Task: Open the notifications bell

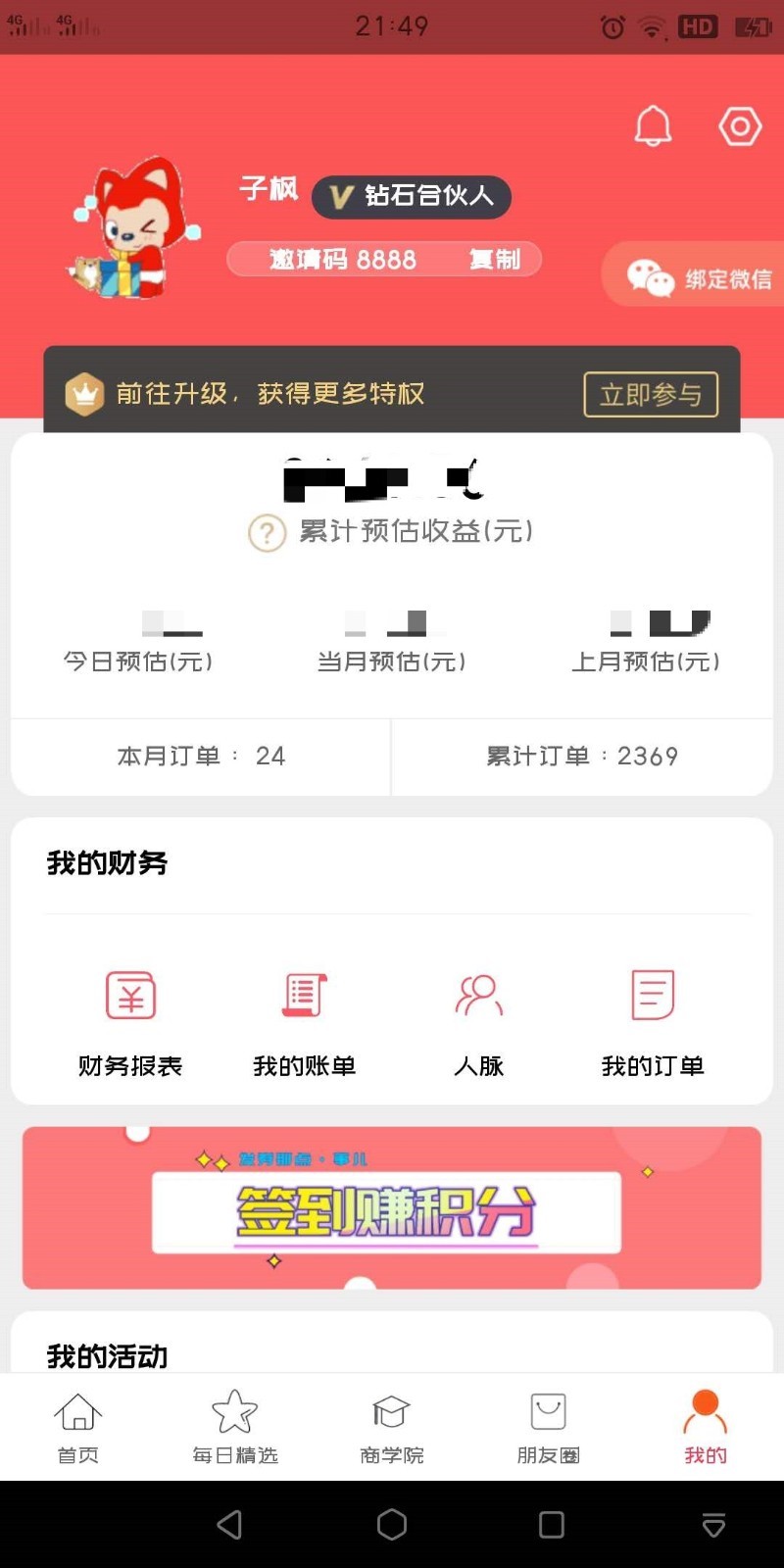Action: (653, 125)
